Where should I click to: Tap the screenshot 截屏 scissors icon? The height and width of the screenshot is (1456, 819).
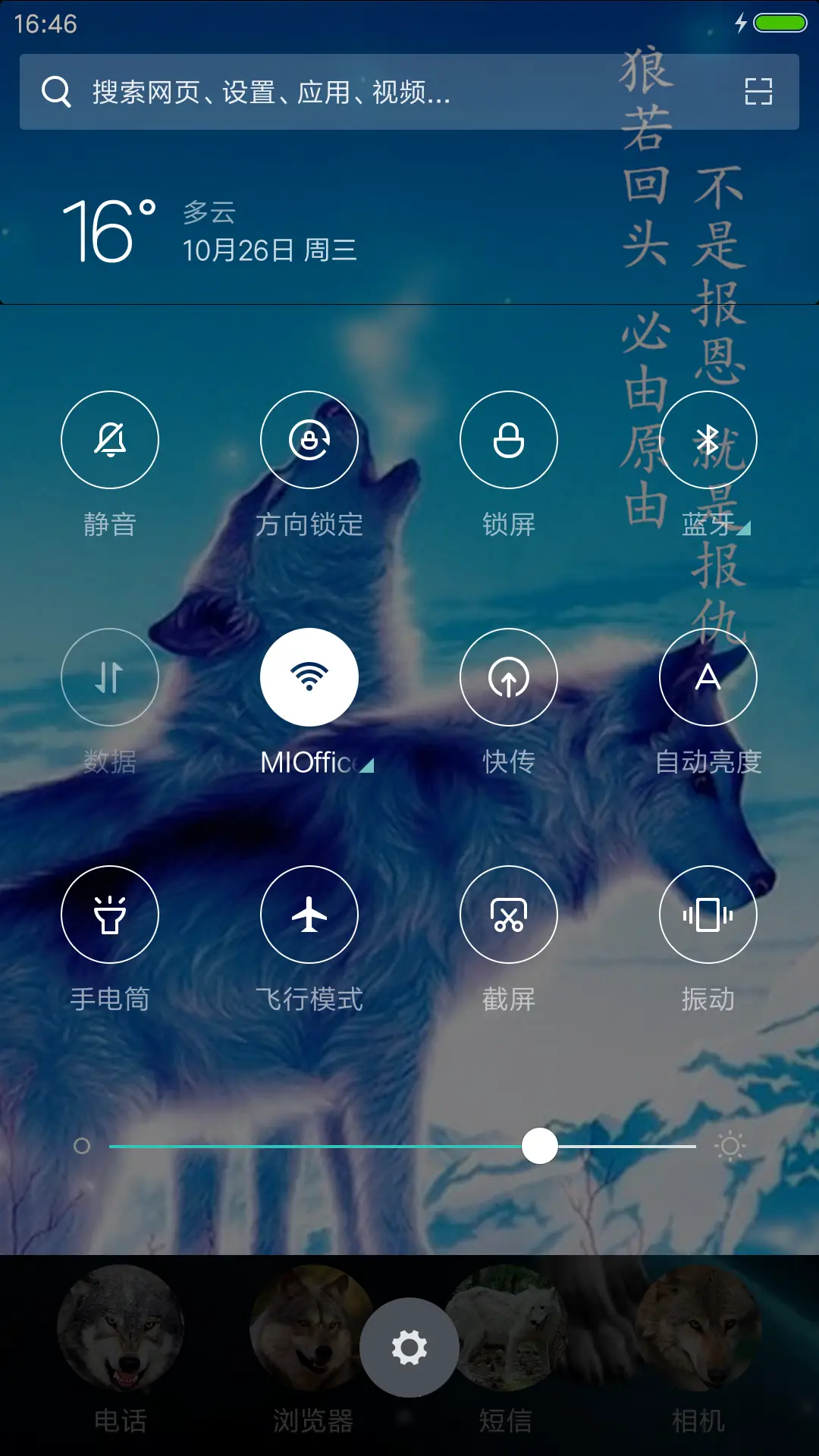510,915
